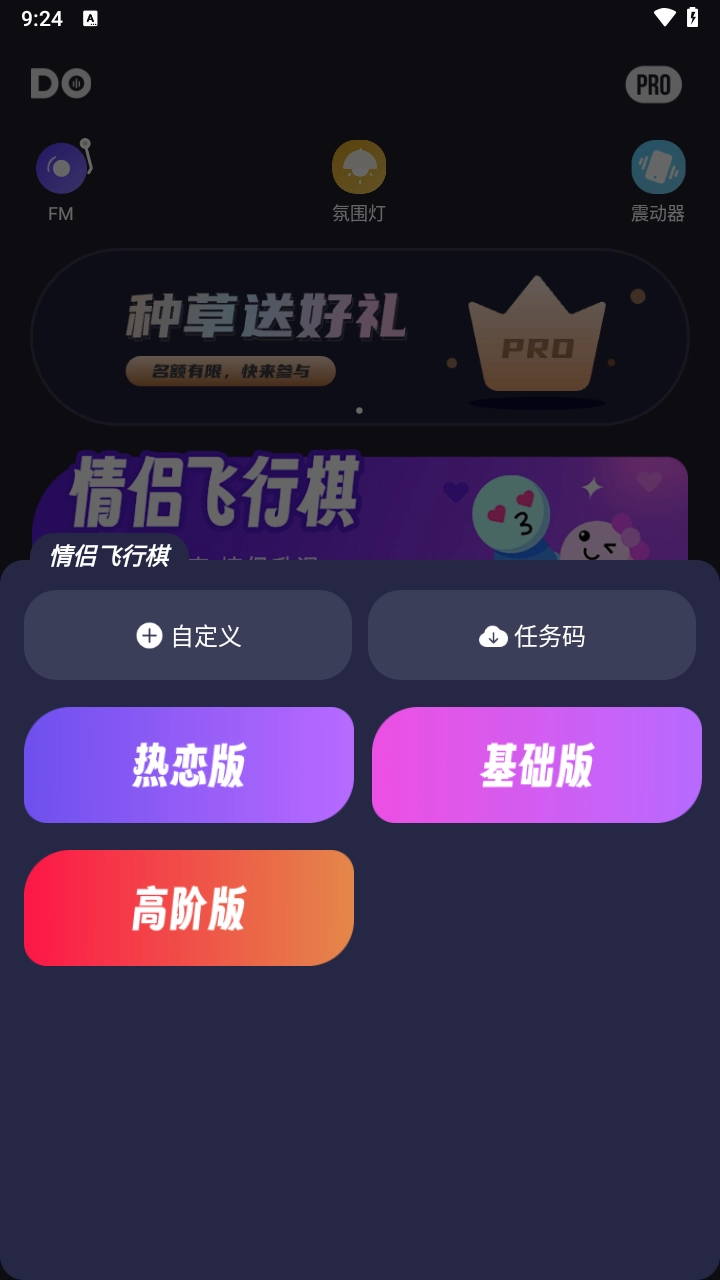The width and height of the screenshot is (720, 1280).
Task: Open the 氛围灯 ambient light feature
Action: [358, 180]
